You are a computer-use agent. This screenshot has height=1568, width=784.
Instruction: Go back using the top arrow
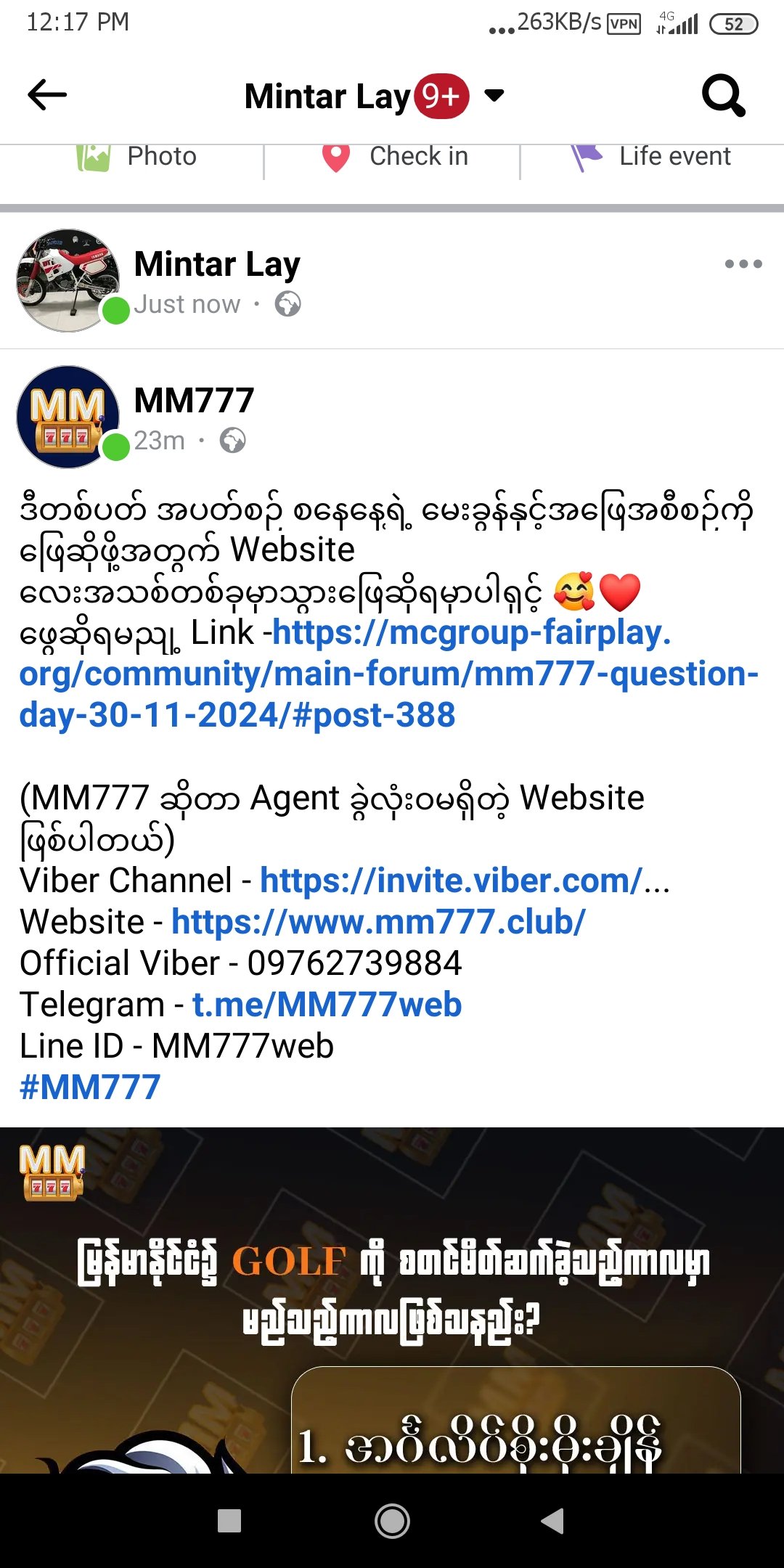click(x=47, y=95)
